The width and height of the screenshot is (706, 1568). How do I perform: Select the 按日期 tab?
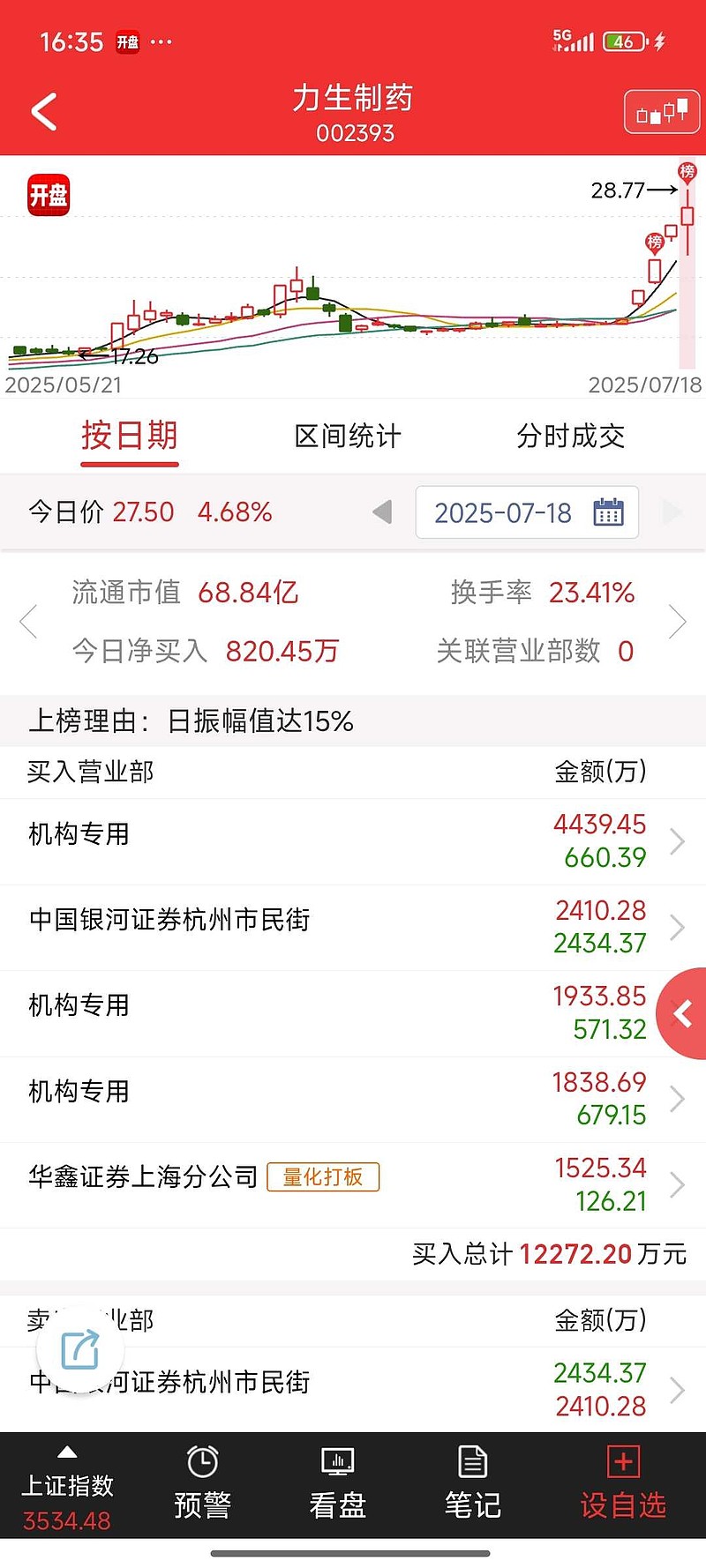(x=130, y=436)
